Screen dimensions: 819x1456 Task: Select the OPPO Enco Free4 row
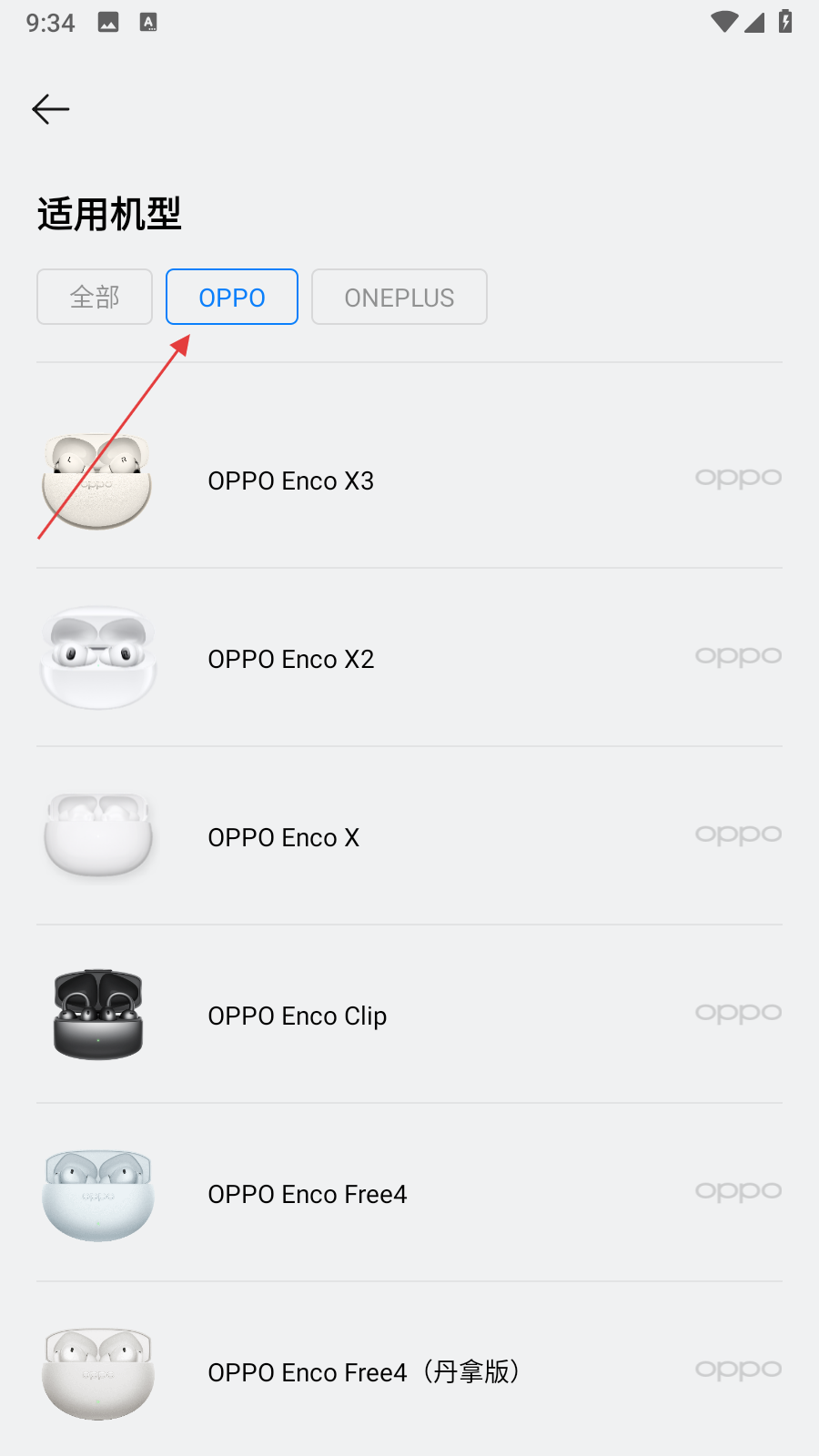point(409,1194)
